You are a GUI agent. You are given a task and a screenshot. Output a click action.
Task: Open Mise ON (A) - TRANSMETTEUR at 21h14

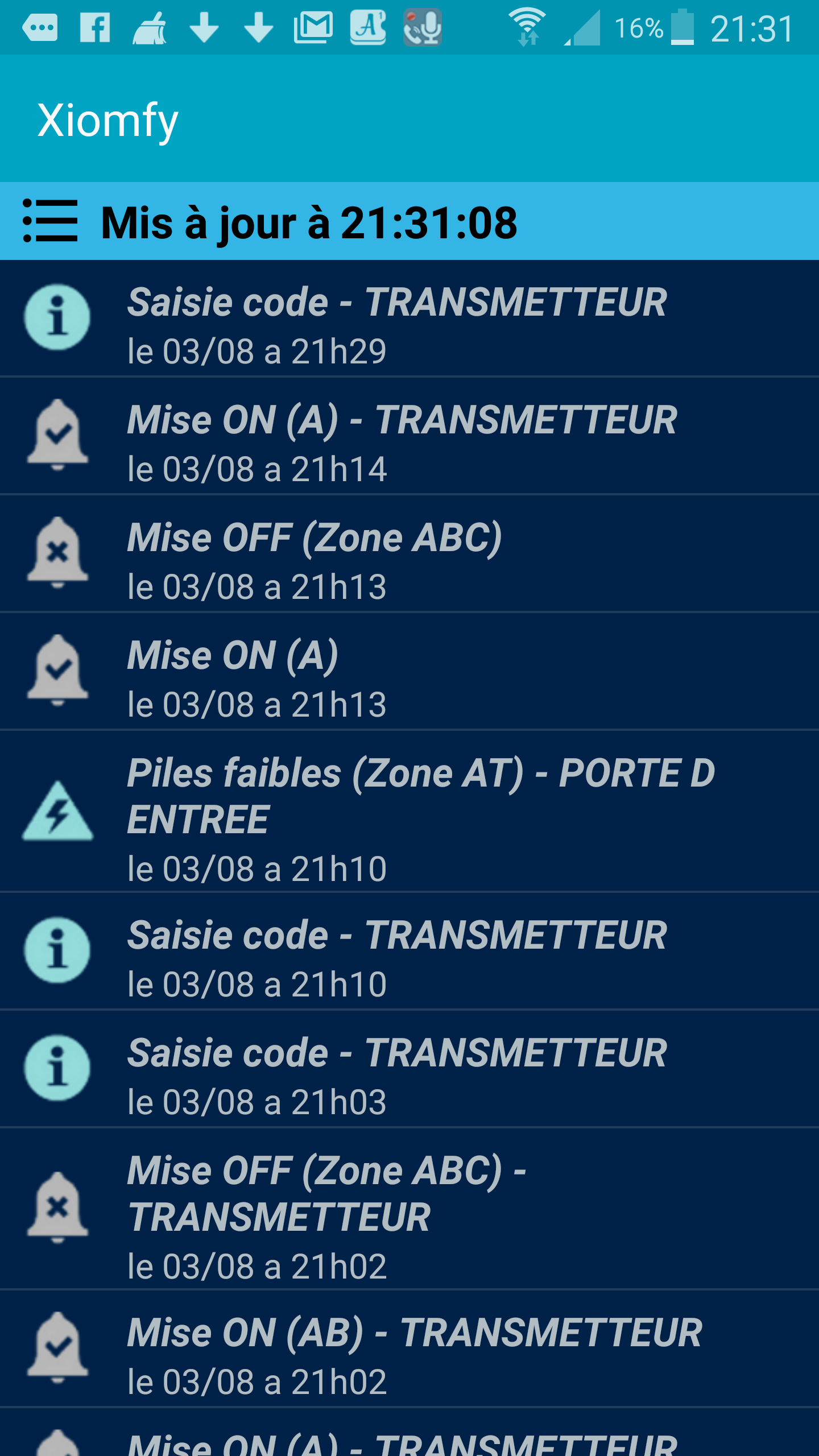pos(409,436)
